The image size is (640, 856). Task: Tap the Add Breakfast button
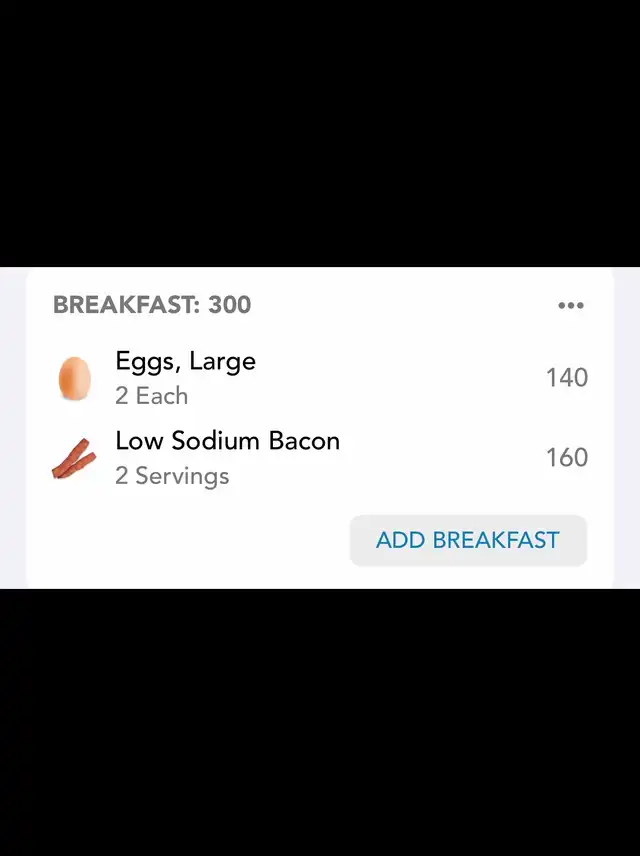tap(467, 540)
